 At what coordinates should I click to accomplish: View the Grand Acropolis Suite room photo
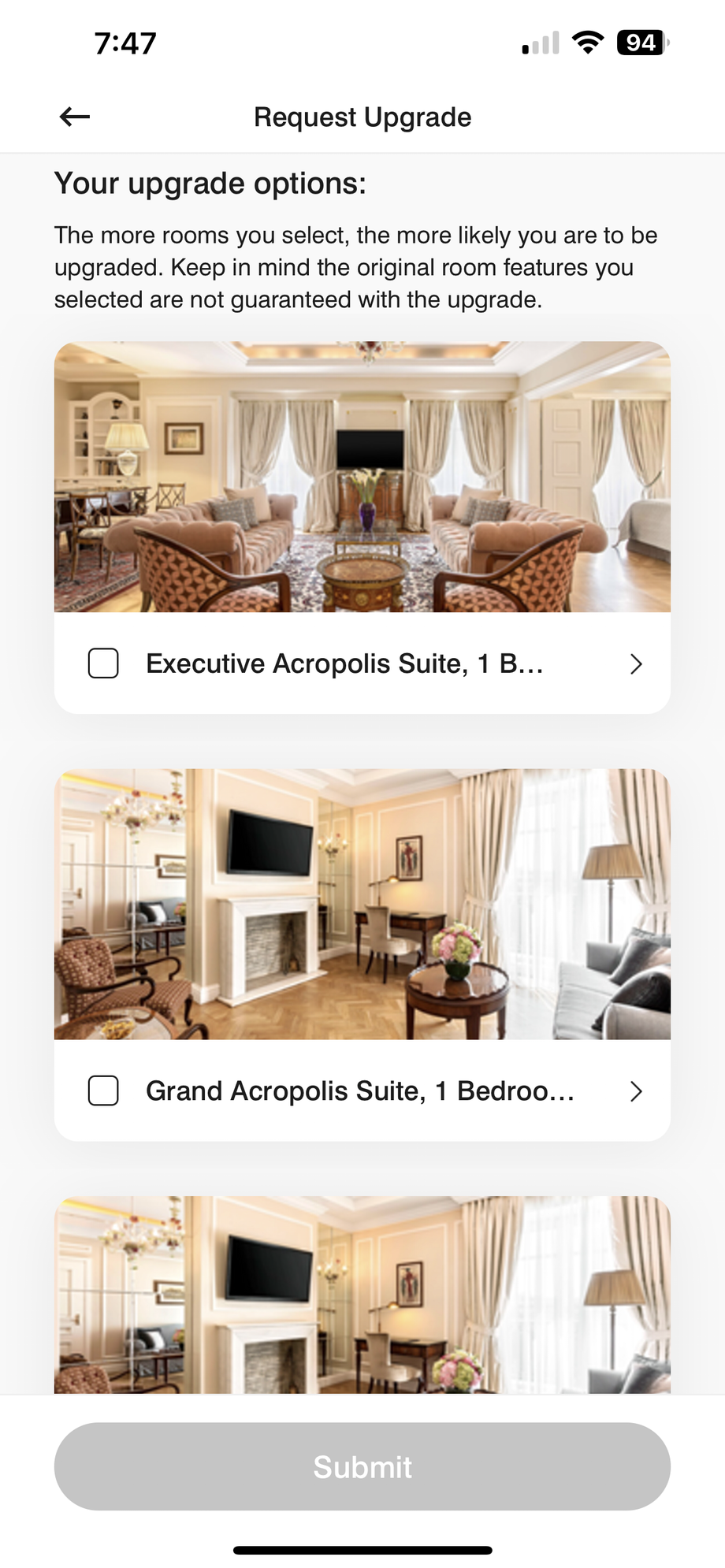click(362, 904)
